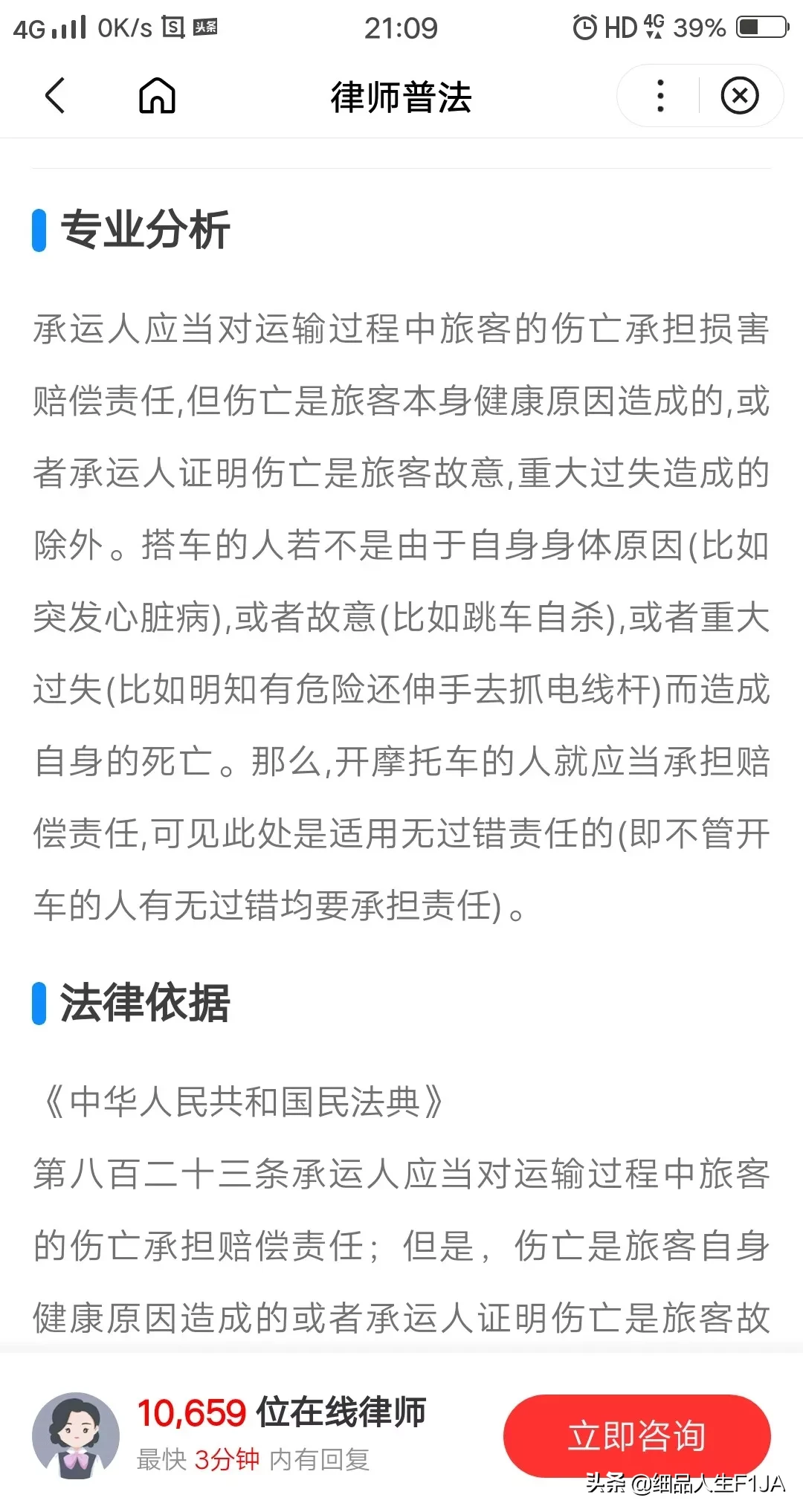
Task: Close the 律师普法 mini program
Action: click(739, 96)
